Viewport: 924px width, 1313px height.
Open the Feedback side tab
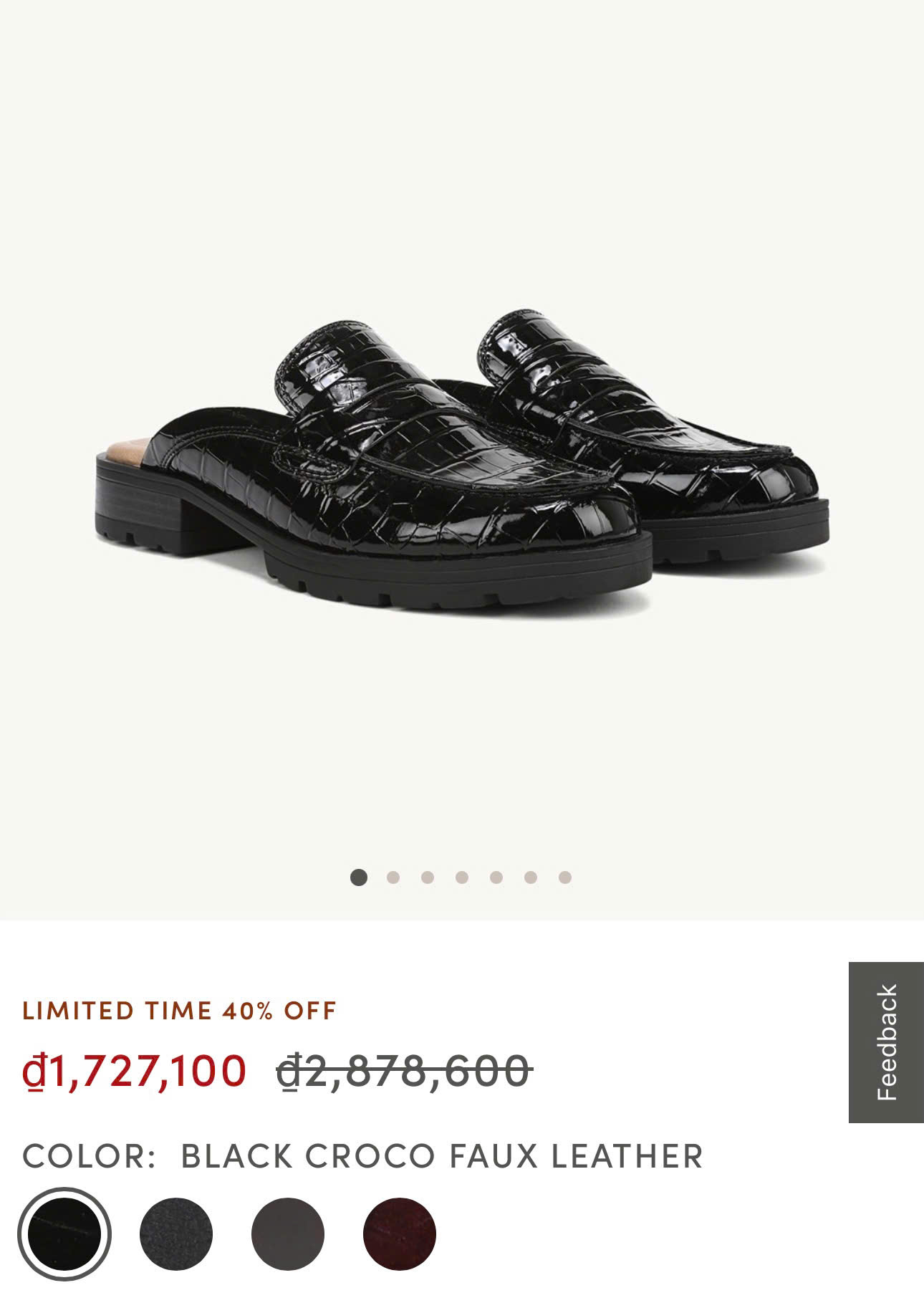(x=886, y=1042)
